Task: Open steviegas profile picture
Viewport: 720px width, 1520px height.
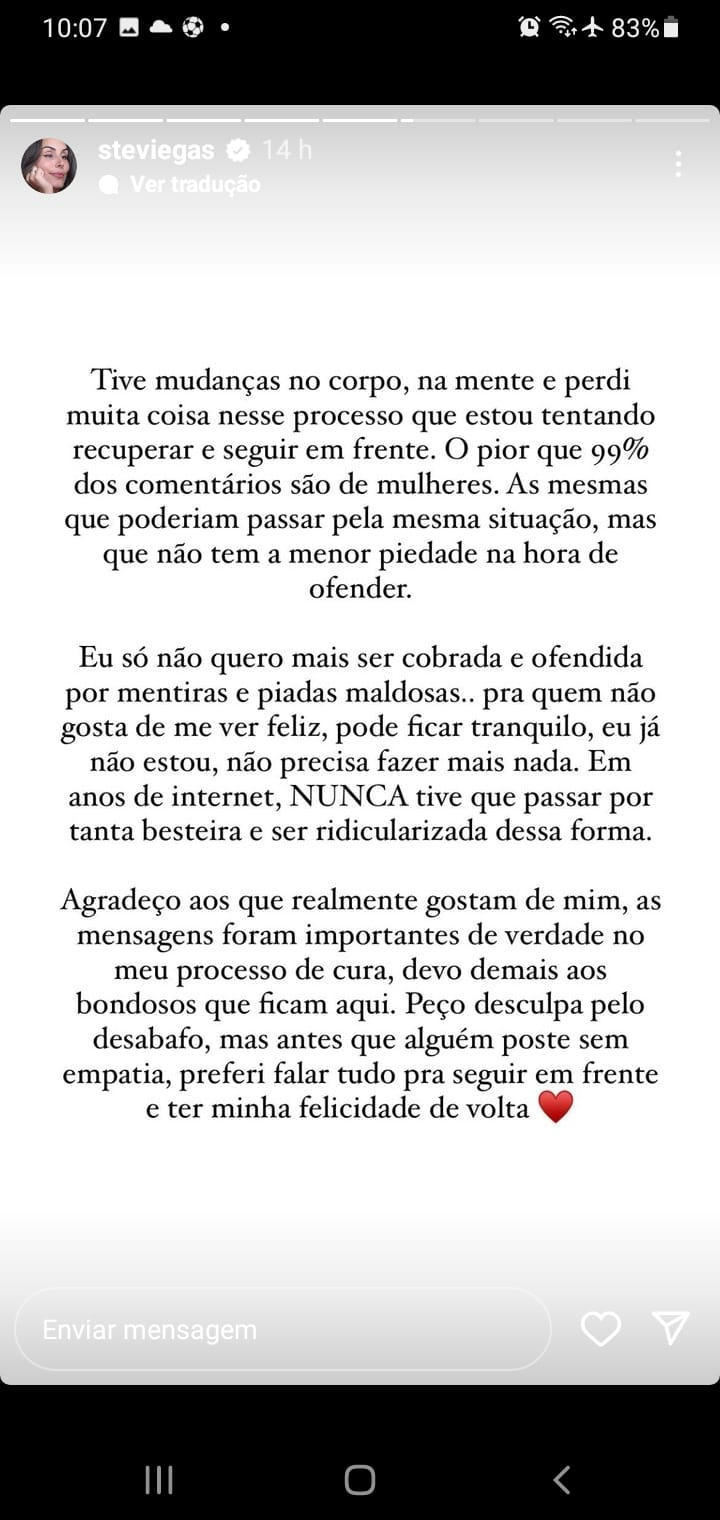Action: point(49,166)
